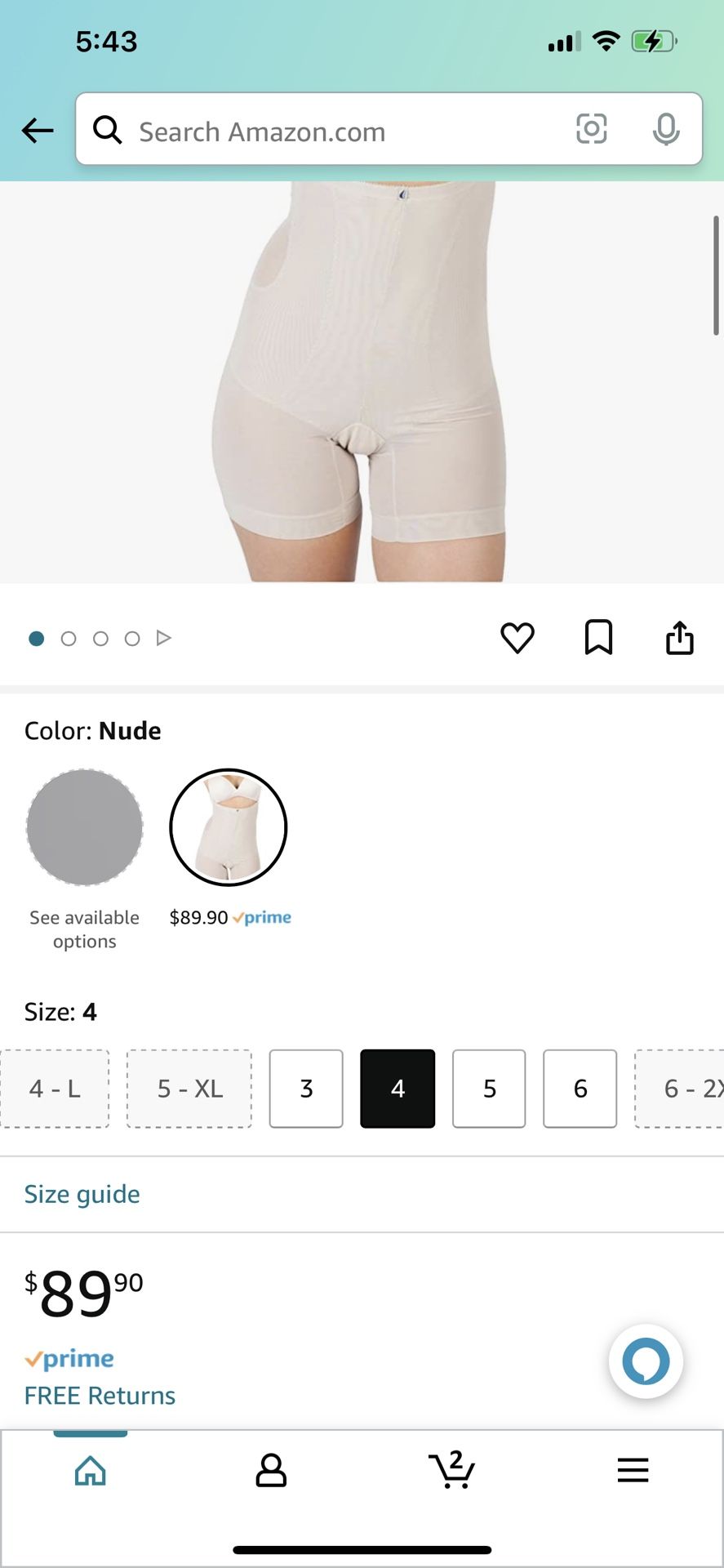Open the Size guide link

(81, 1194)
